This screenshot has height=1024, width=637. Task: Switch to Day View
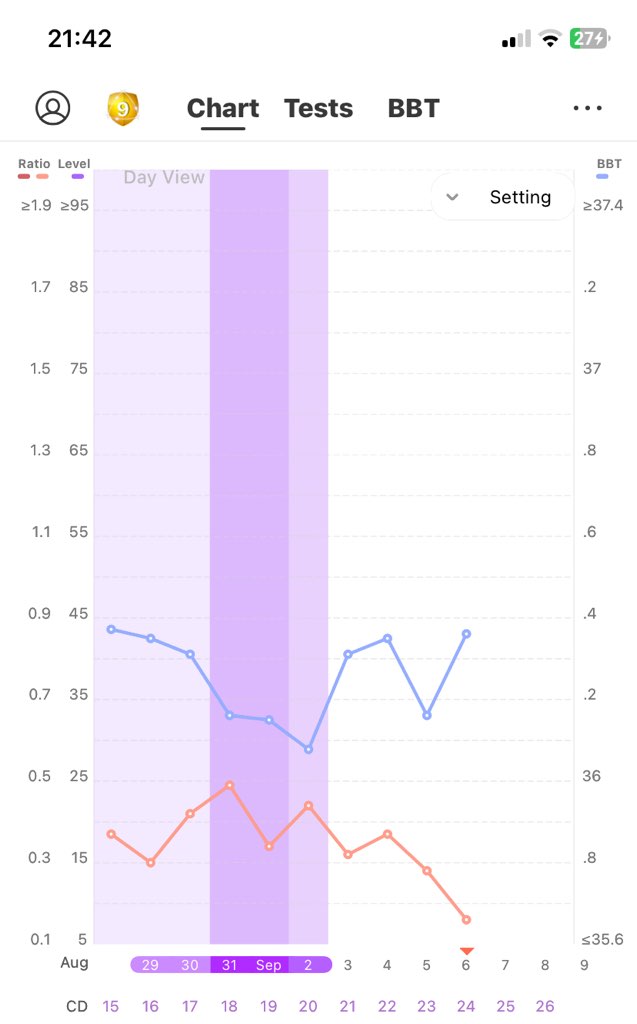(164, 178)
